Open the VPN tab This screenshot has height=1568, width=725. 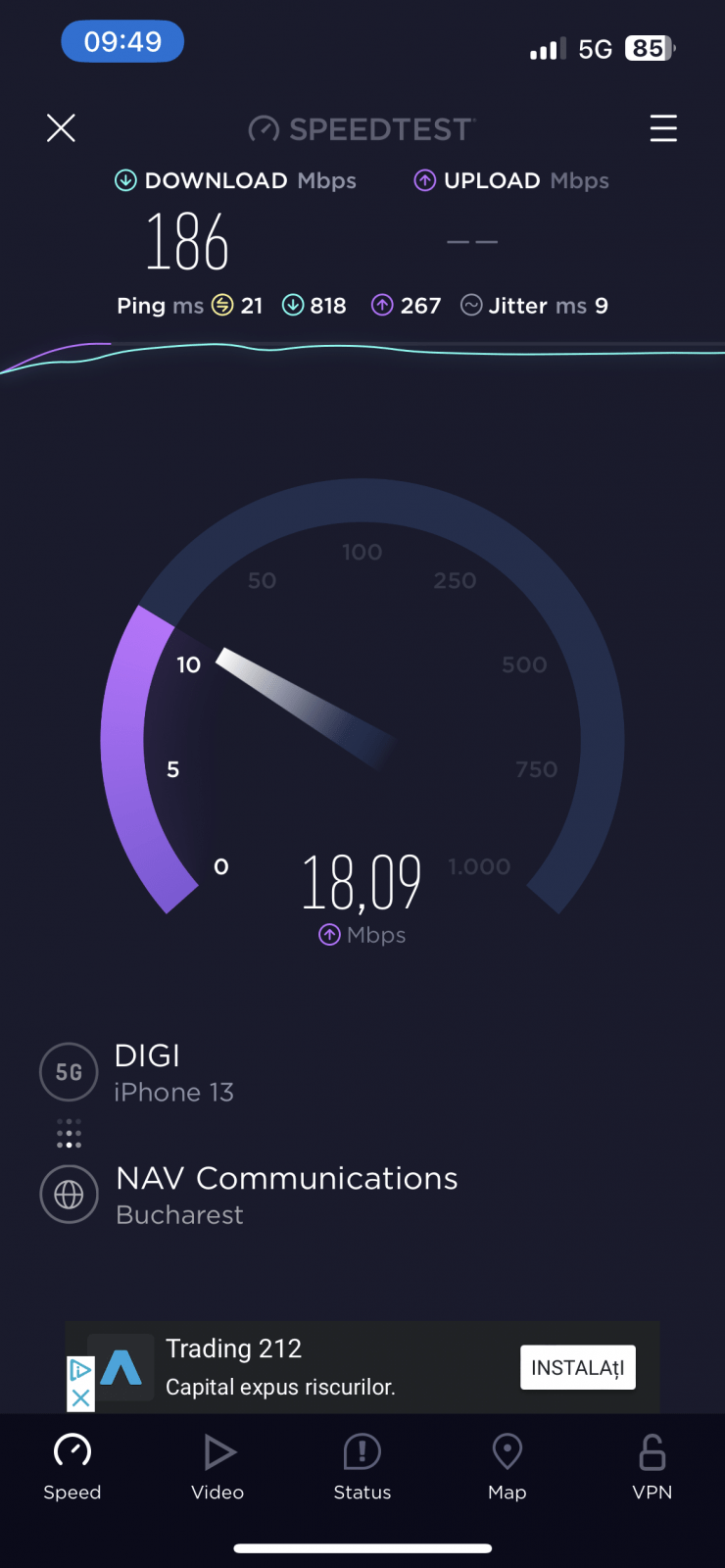(652, 1466)
